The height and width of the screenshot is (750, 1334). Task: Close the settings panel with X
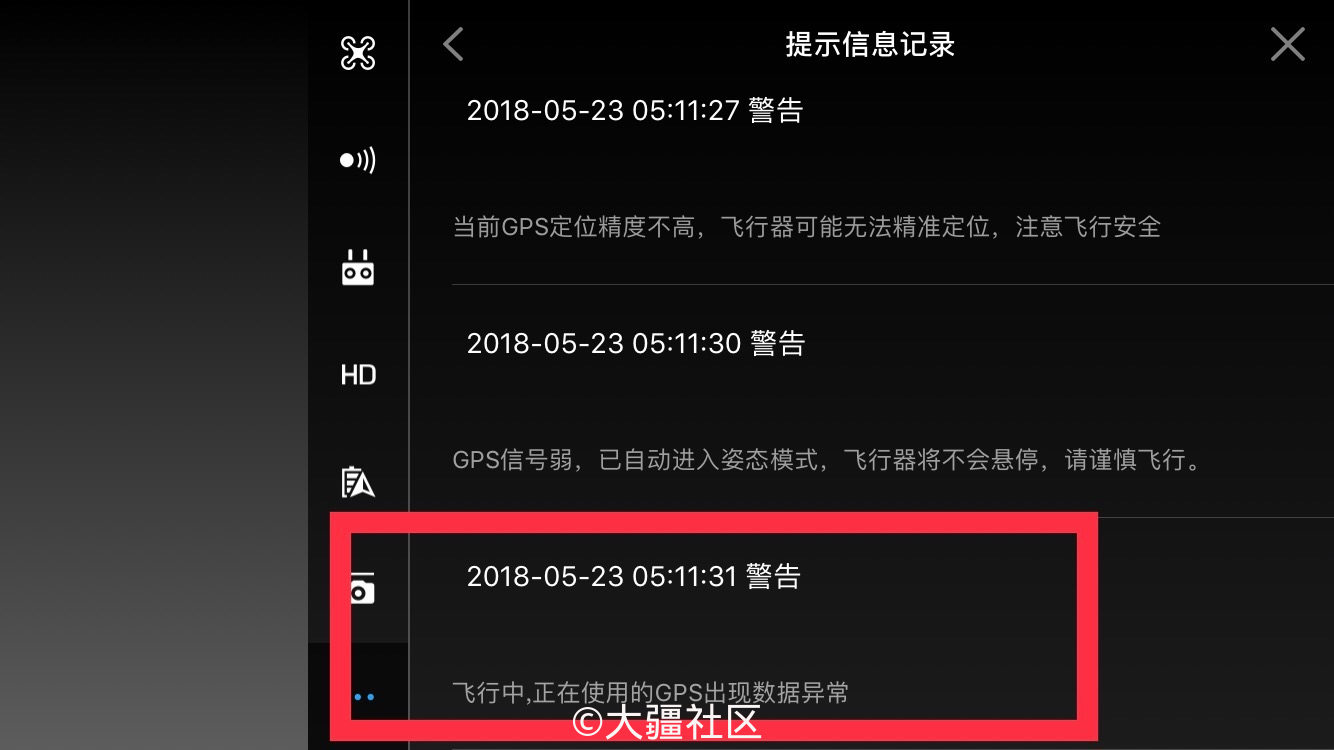point(1287,44)
